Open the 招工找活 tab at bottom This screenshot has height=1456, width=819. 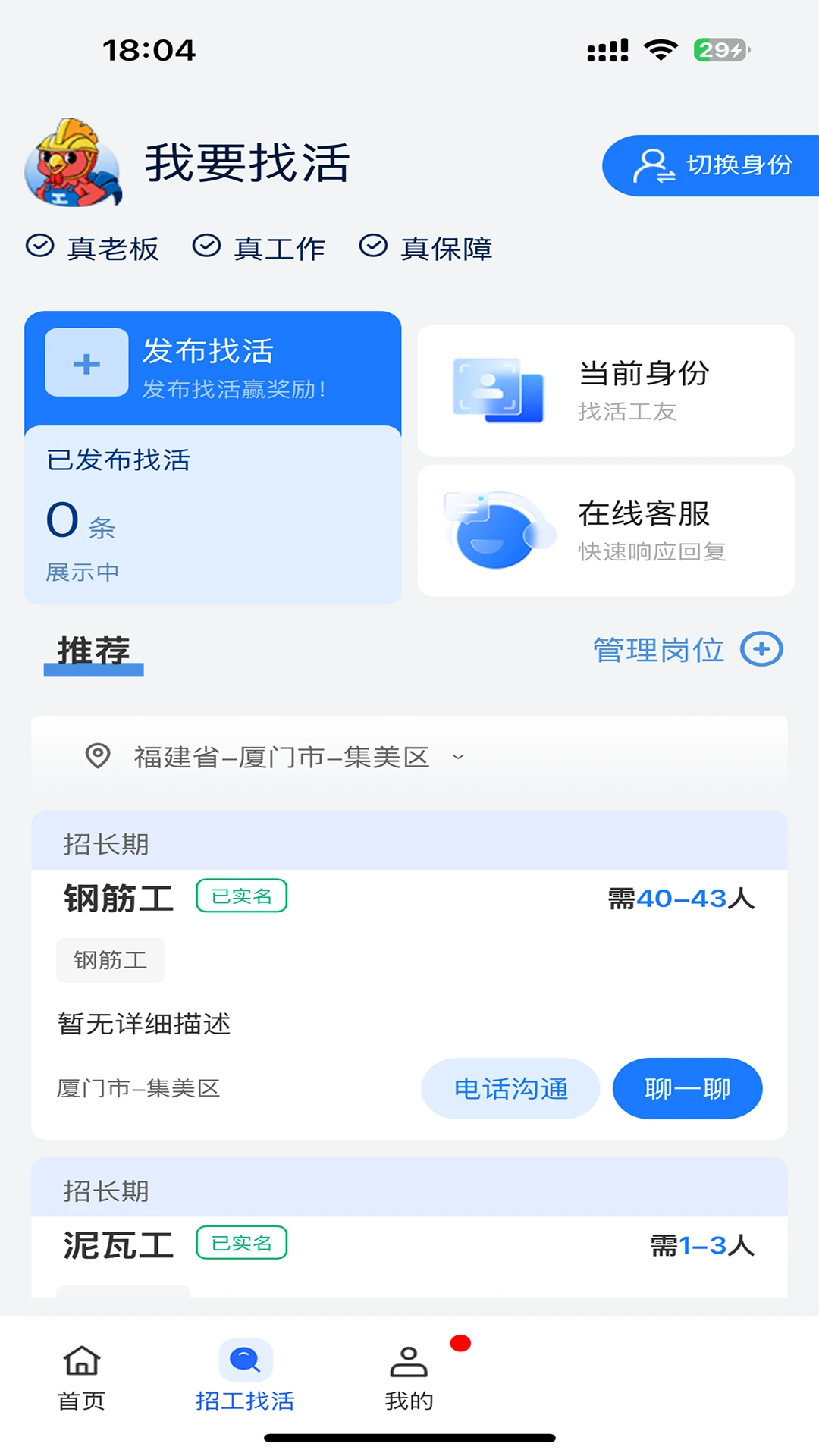pyautogui.click(x=245, y=1373)
